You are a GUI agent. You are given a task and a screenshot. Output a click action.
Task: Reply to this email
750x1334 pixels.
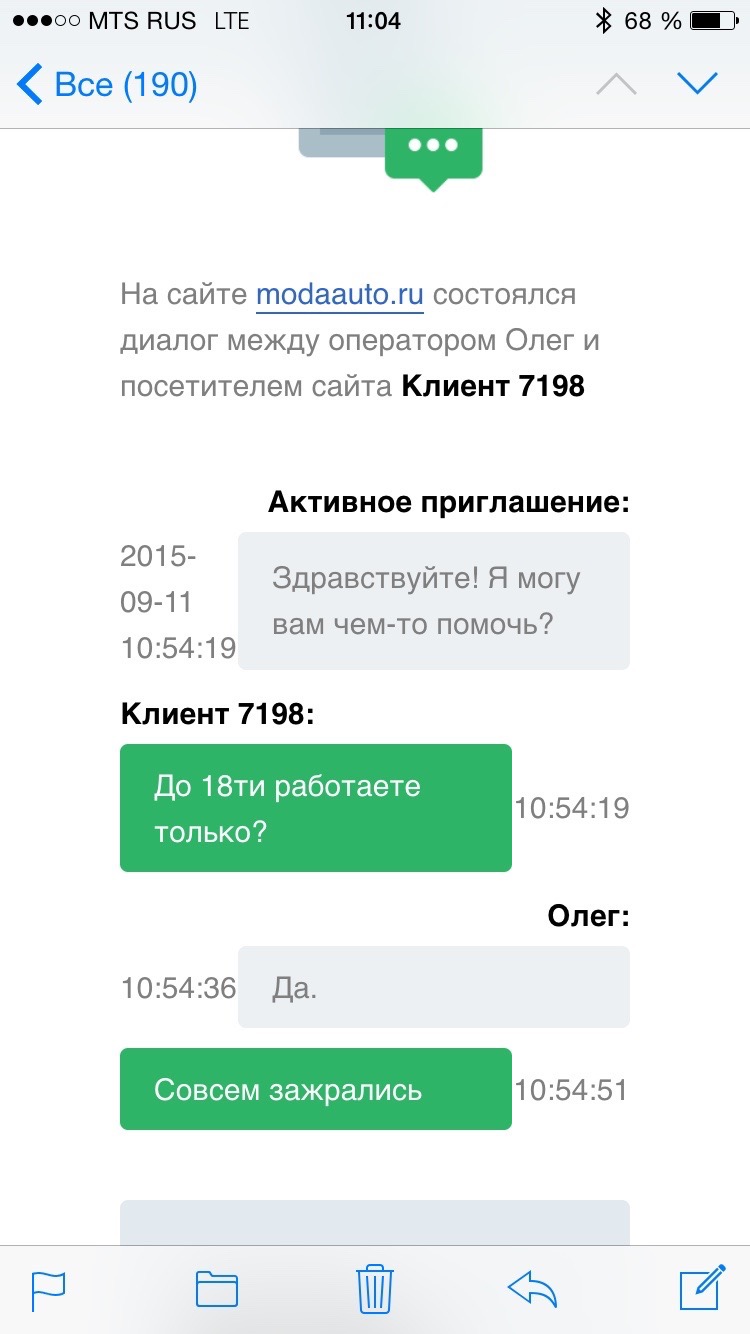(x=531, y=1288)
